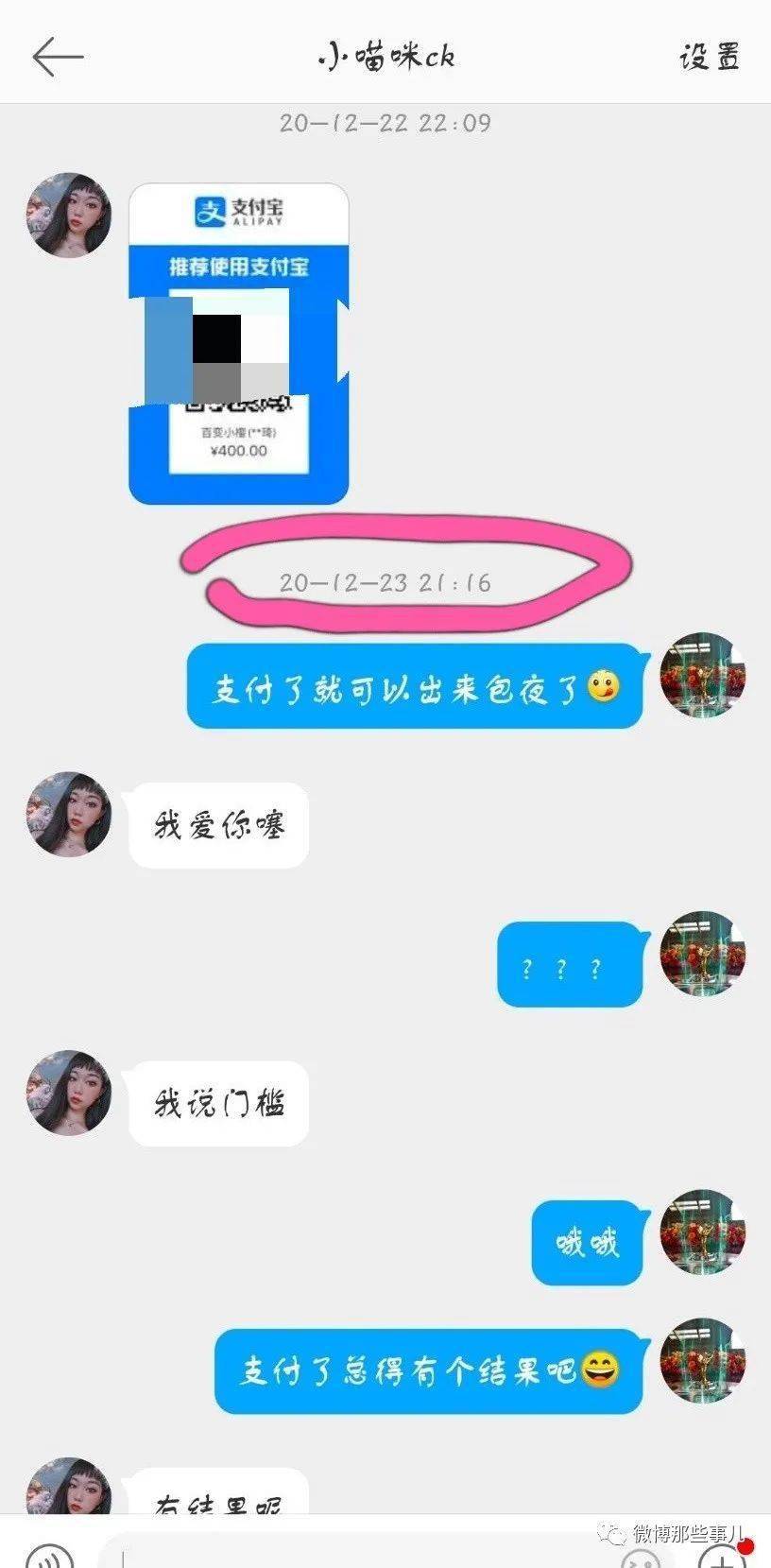Open the 支付宝 payment image message
The image size is (771, 1568).
pos(239,343)
